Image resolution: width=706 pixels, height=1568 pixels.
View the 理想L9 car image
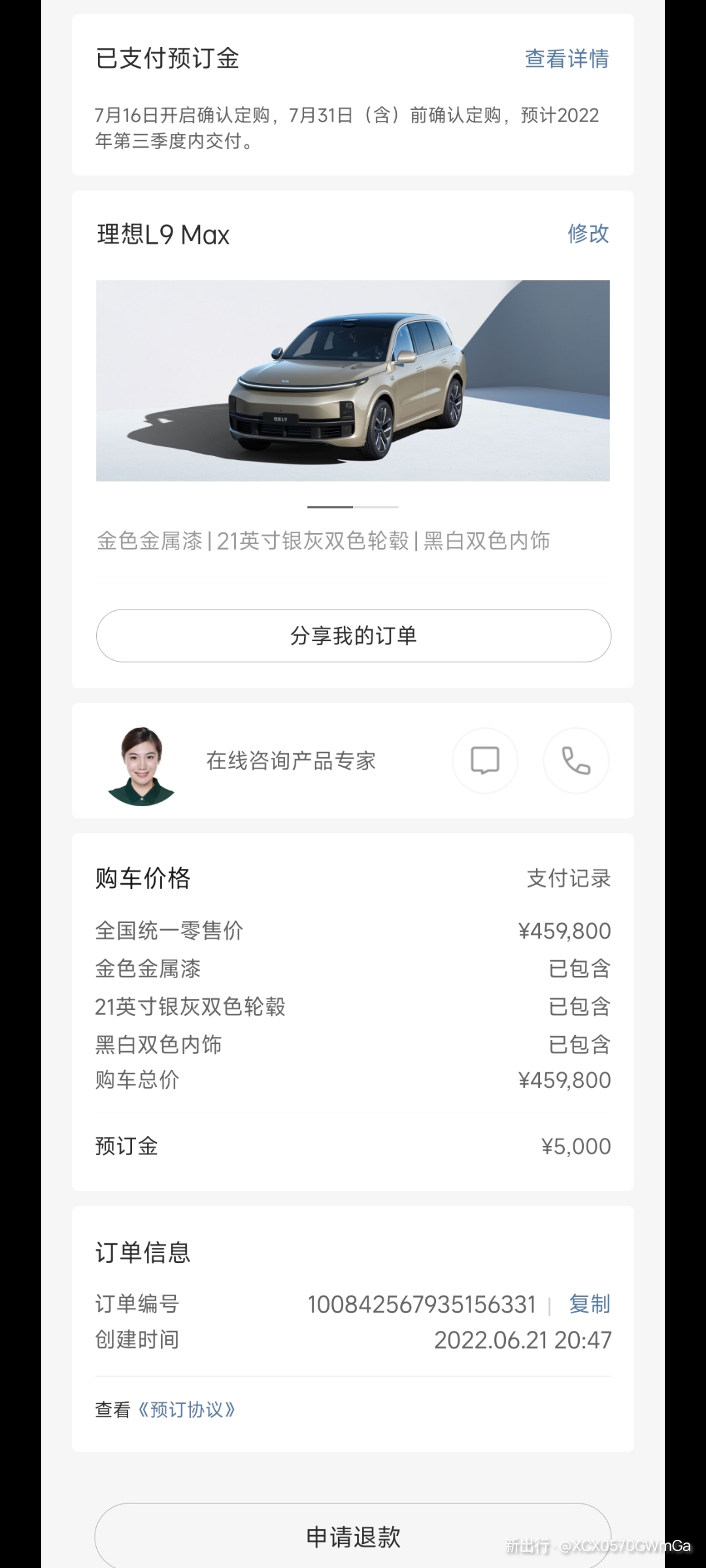coord(353,381)
